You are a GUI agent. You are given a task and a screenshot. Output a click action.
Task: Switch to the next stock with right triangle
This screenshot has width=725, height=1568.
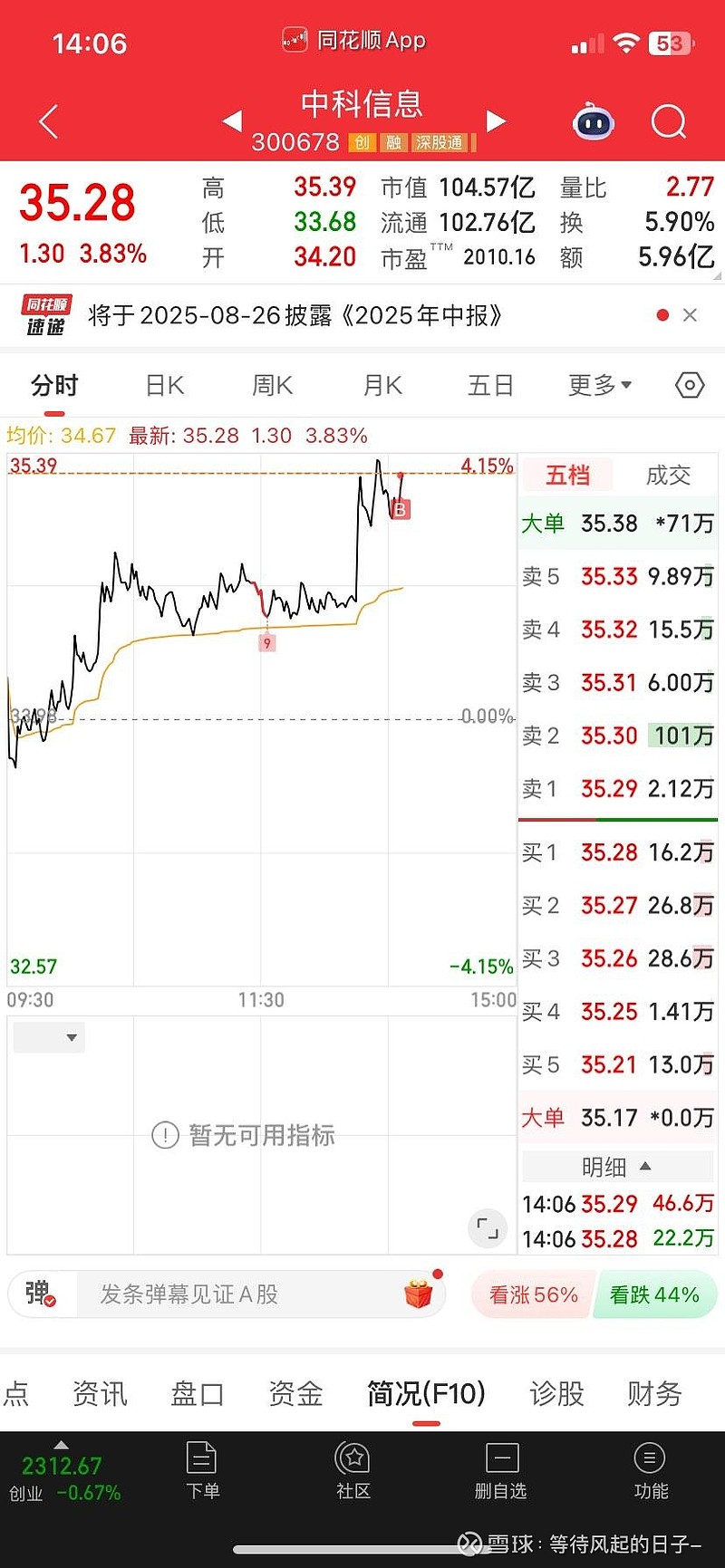[496, 120]
